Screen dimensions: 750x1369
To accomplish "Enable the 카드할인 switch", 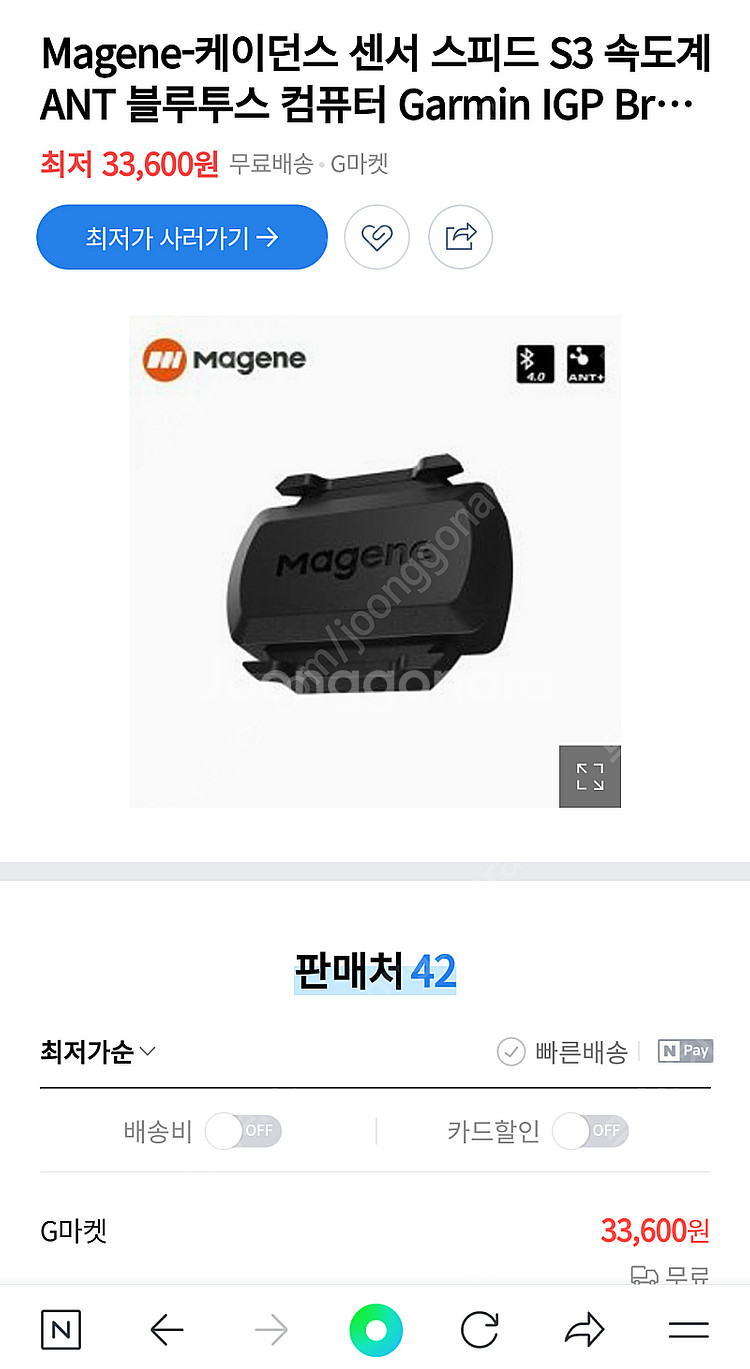I will [x=590, y=1131].
